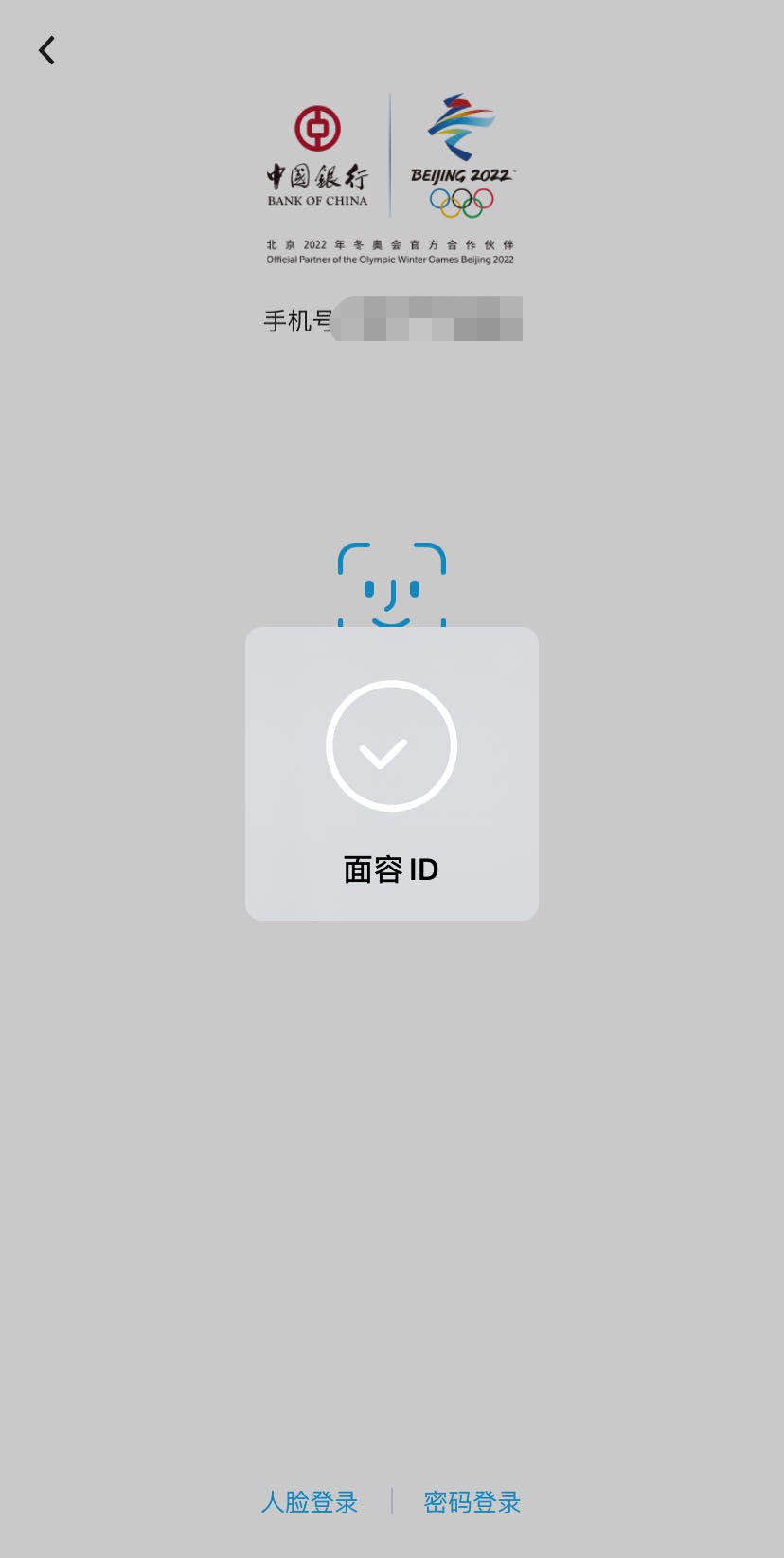This screenshot has height=1558, width=784.
Task: Tap the Face ID scan icon
Action: (x=391, y=584)
